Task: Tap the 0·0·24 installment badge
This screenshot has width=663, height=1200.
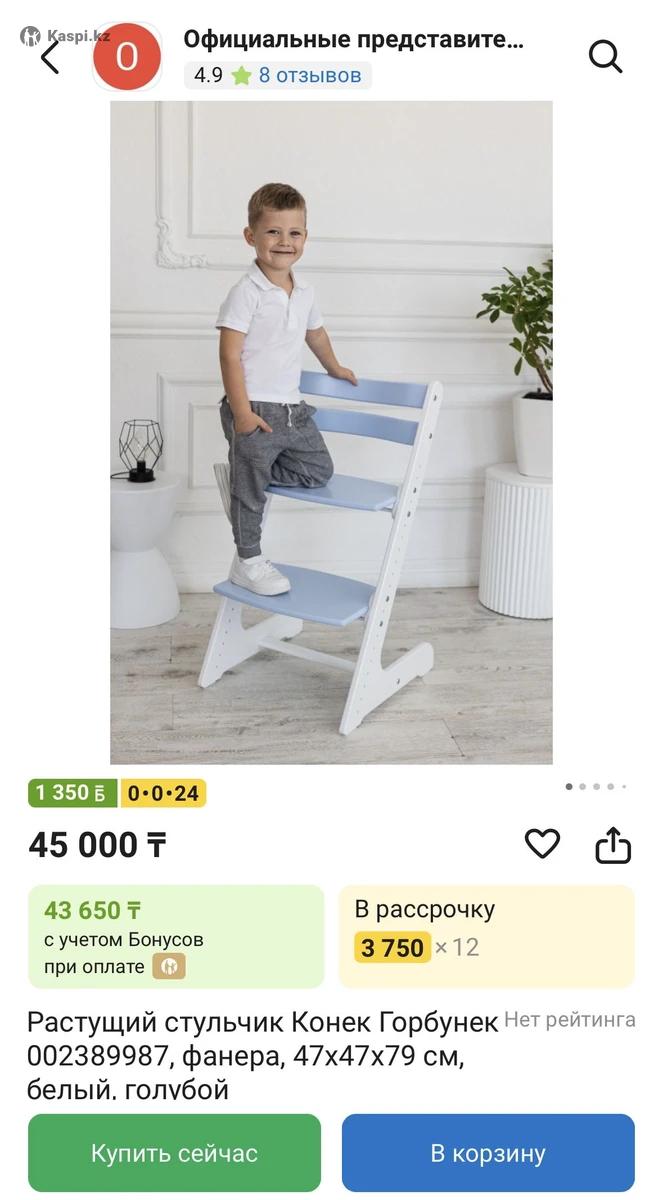Action: (163, 794)
